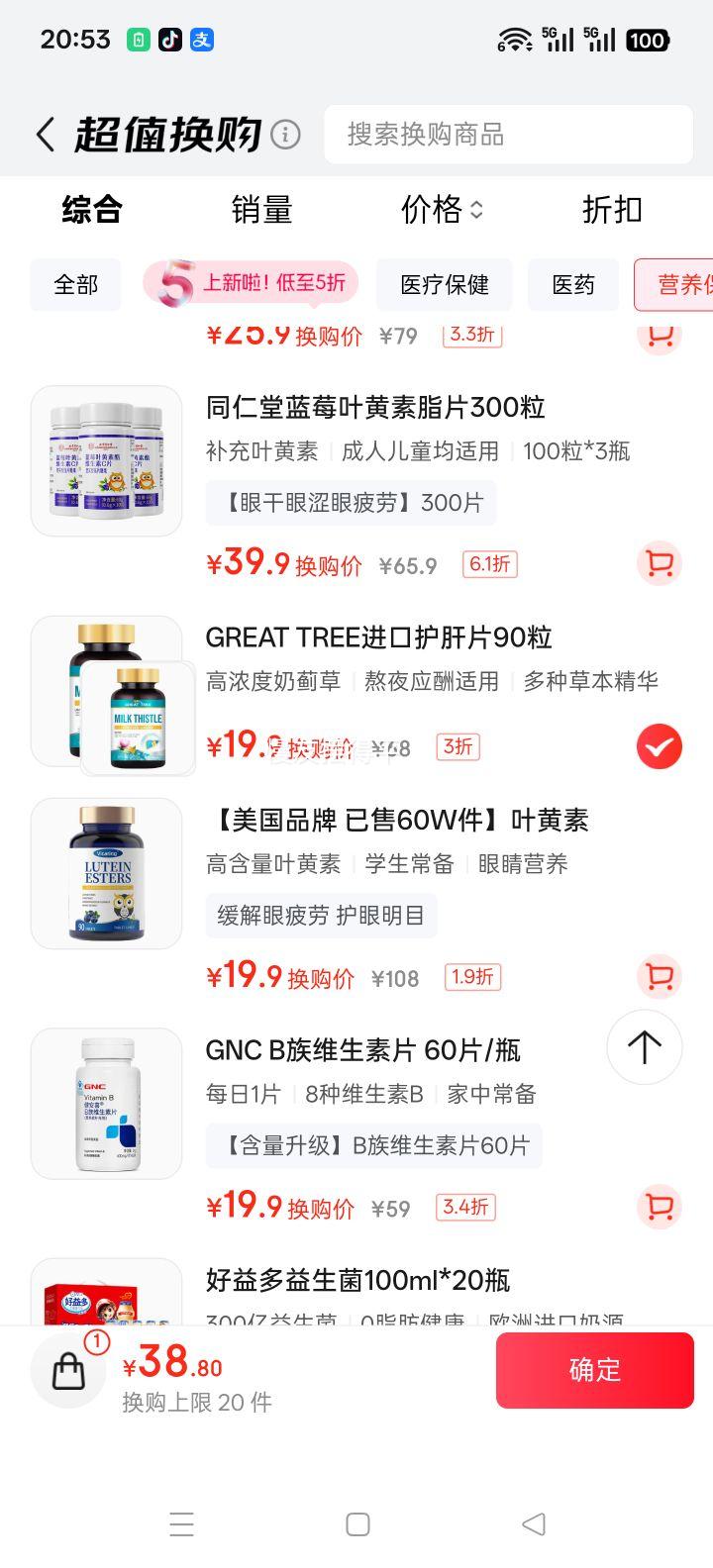Open the shopping bag with 1 item
Image resolution: width=713 pixels, height=1568 pixels.
click(68, 1370)
